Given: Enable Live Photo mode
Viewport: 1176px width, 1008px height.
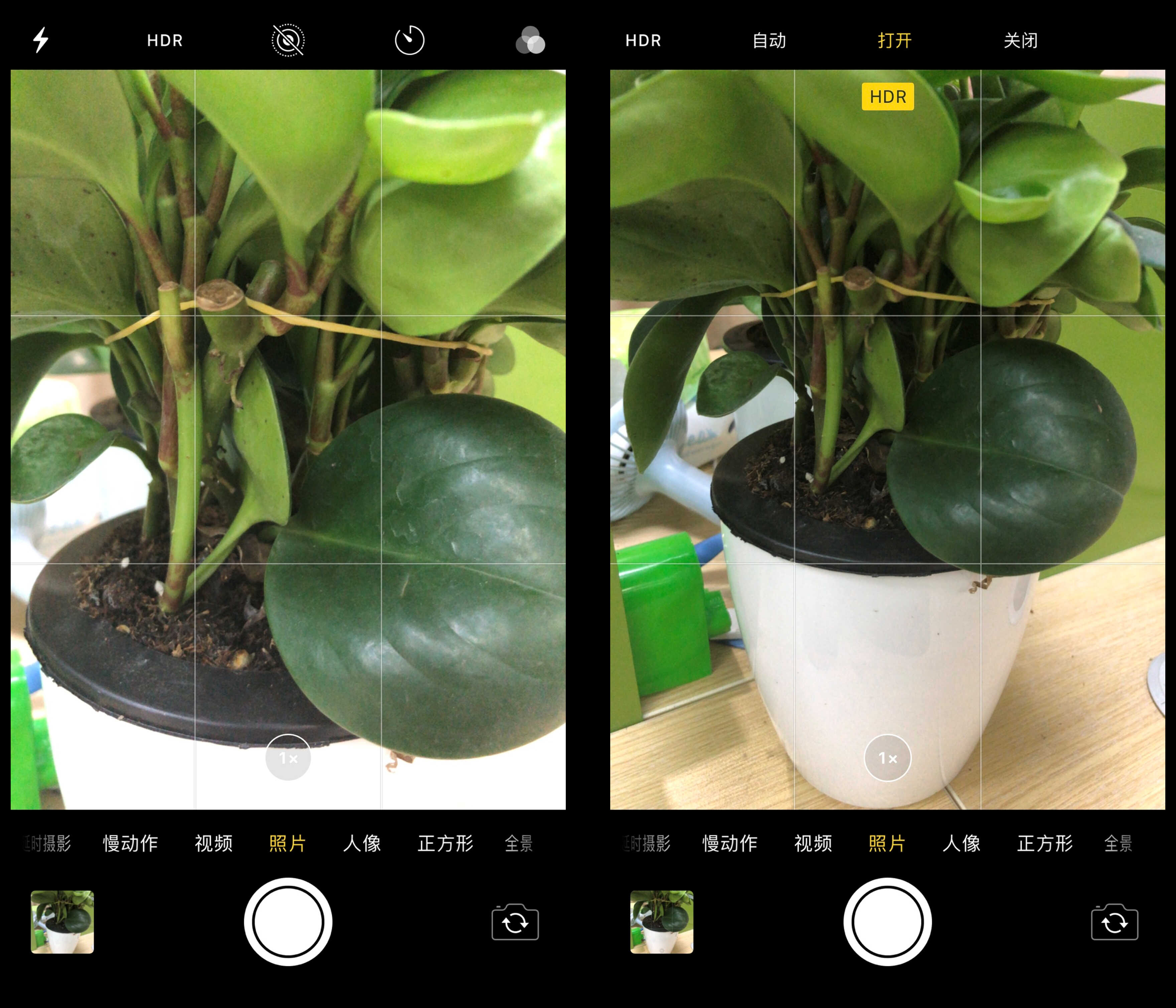Looking at the screenshot, I should click(x=288, y=40).
